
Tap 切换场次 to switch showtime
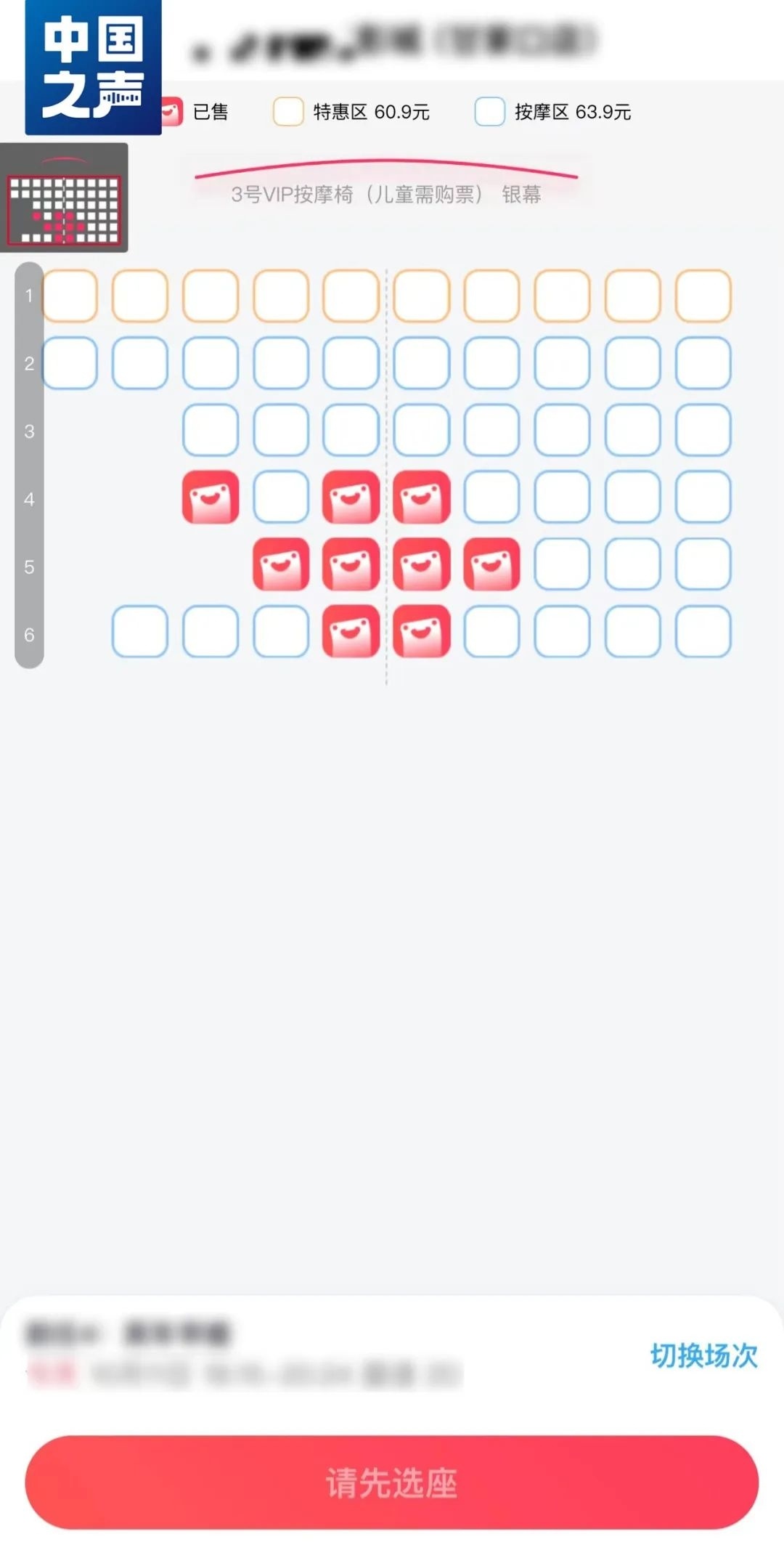coord(703,1355)
